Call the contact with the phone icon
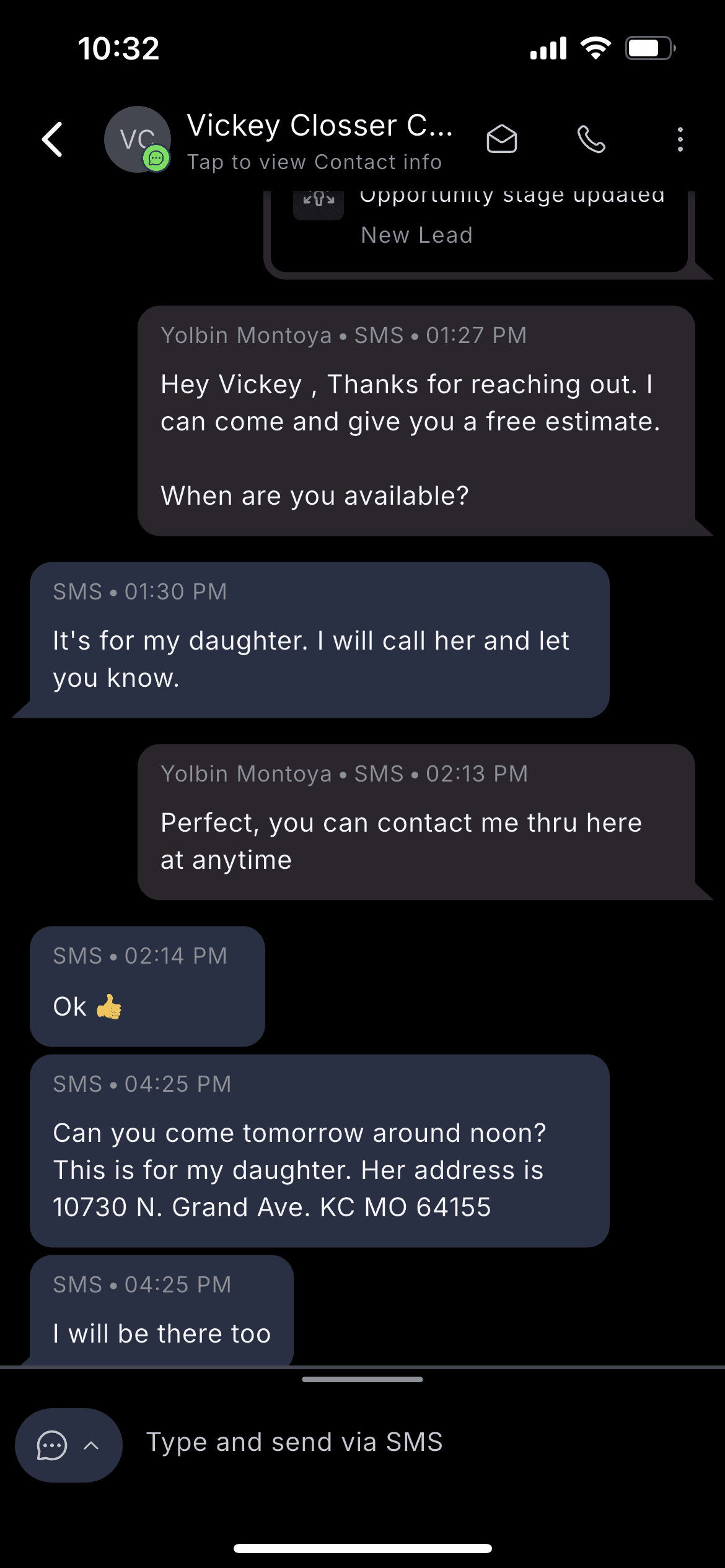725x1568 pixels. [591, 139]
